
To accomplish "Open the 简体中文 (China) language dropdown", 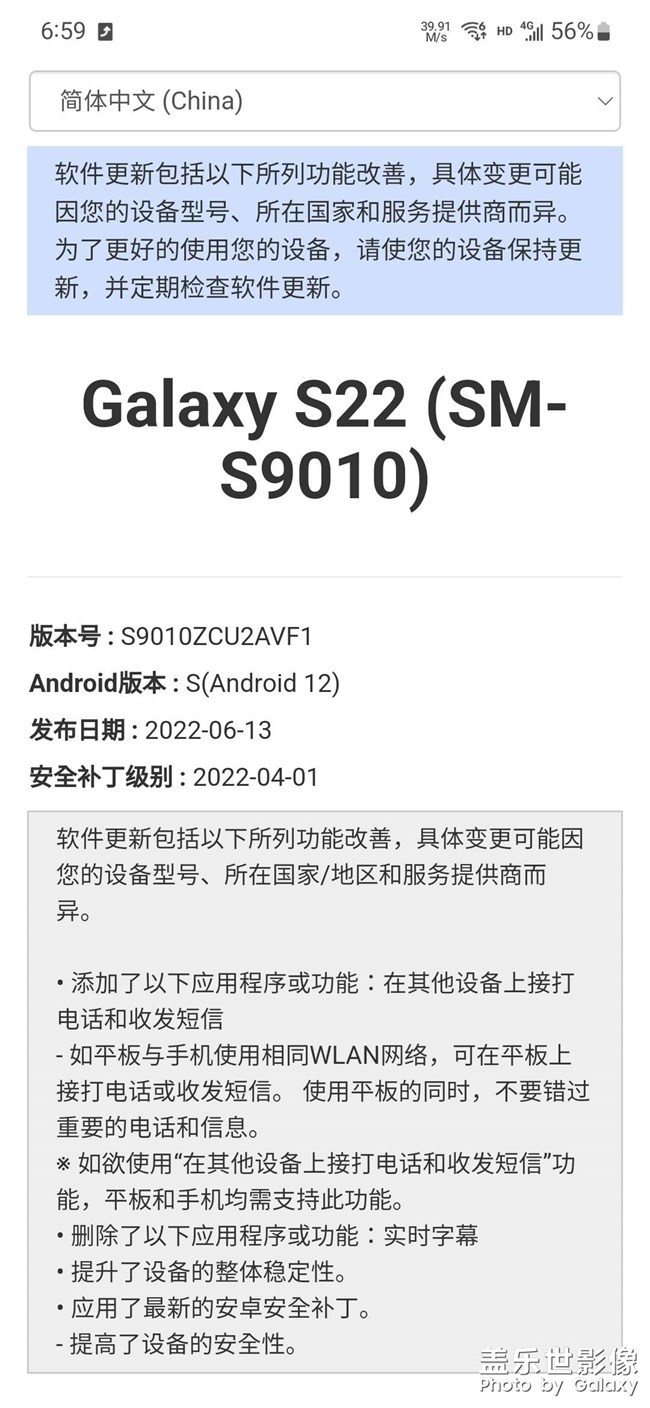I will tap(324, 101).
